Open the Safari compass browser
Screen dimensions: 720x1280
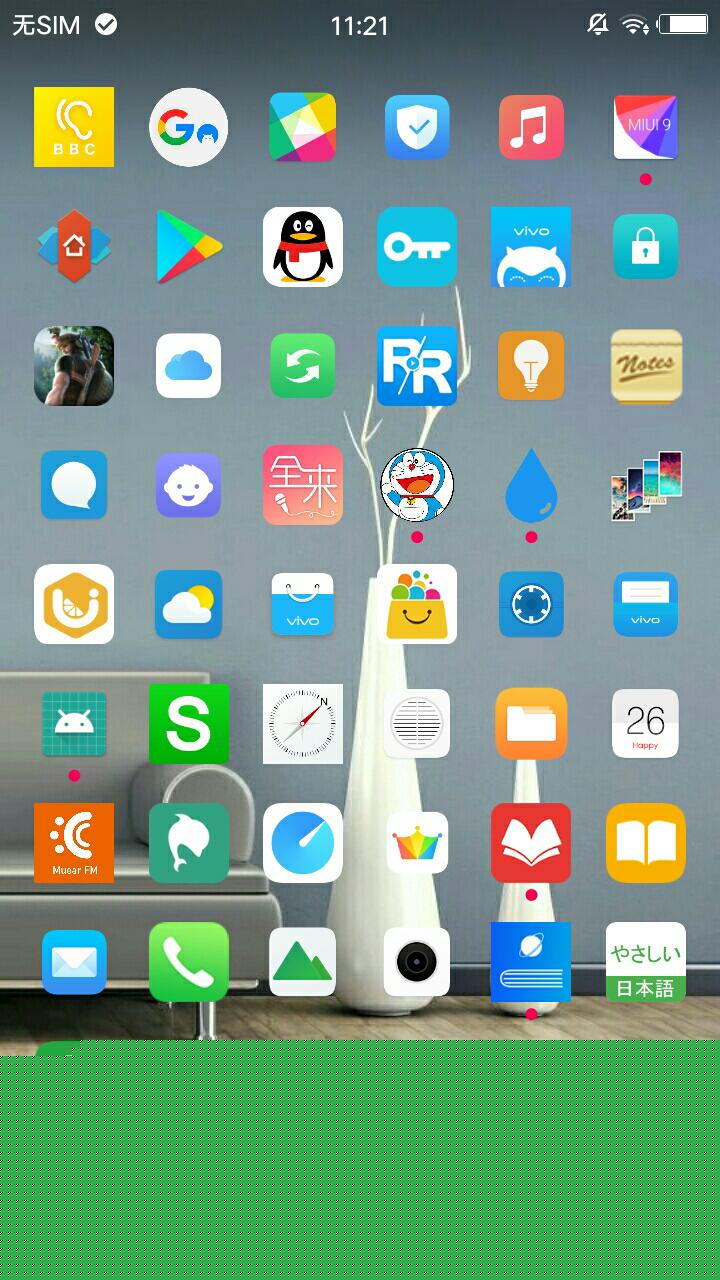(x=303, y=723)
